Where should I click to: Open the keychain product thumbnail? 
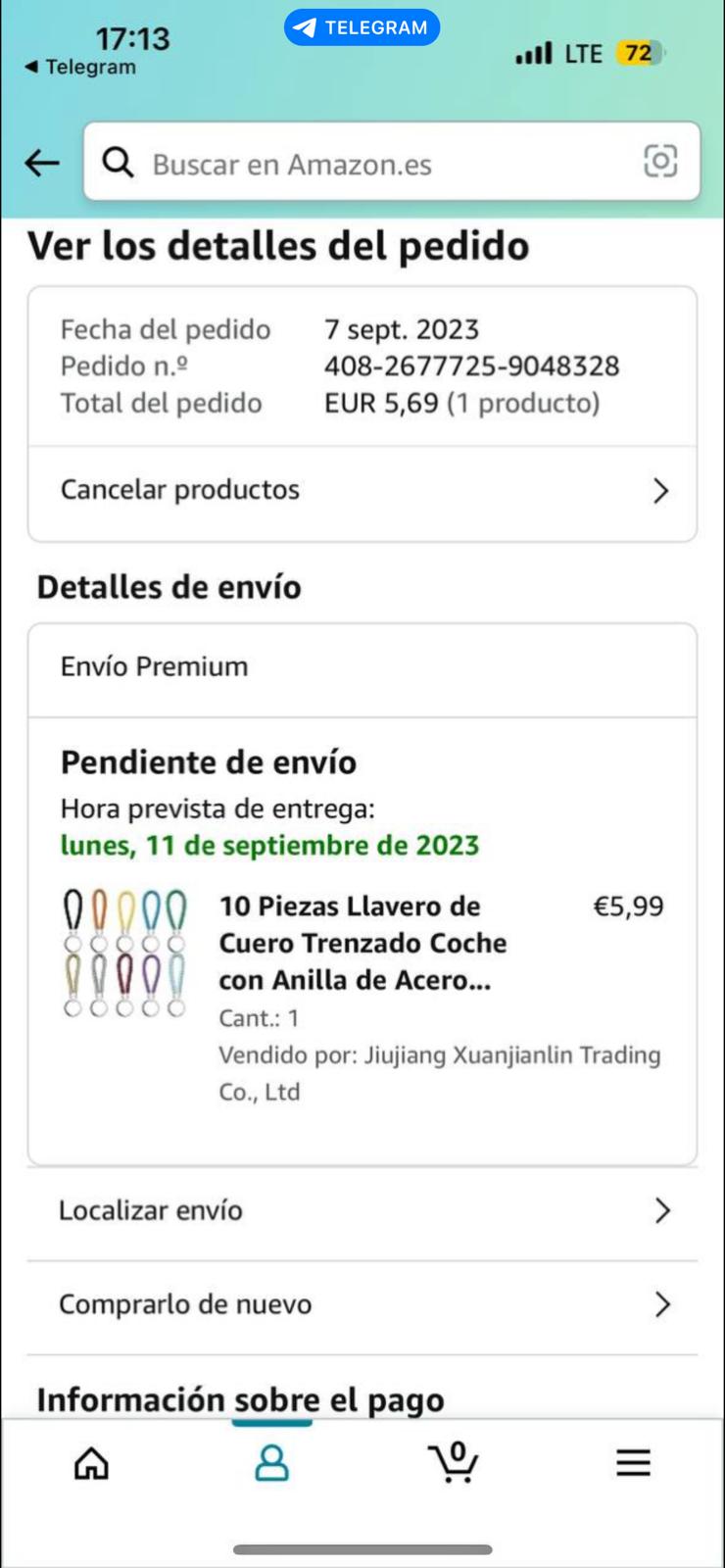point(124,953)
